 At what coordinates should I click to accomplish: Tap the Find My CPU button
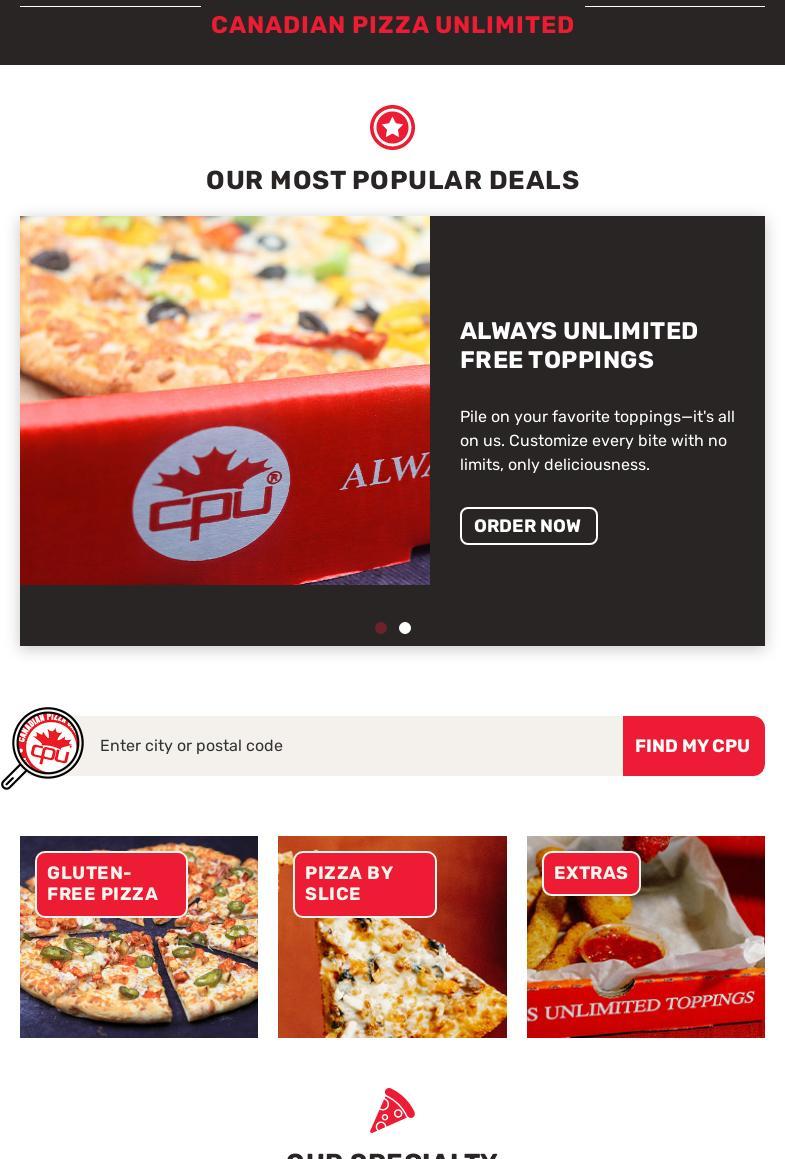tap(693, 746)
